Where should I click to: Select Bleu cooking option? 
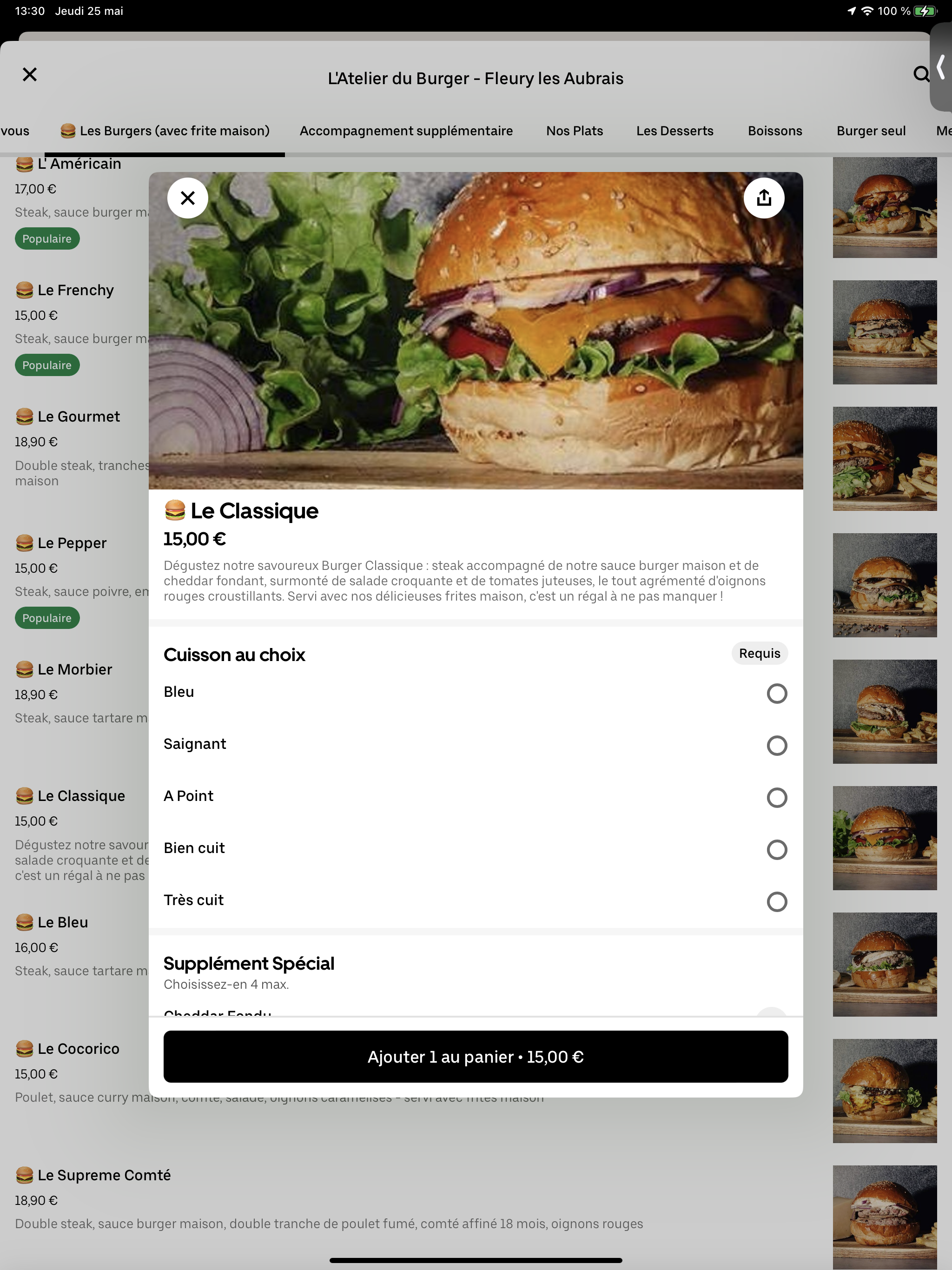(776, 694)
